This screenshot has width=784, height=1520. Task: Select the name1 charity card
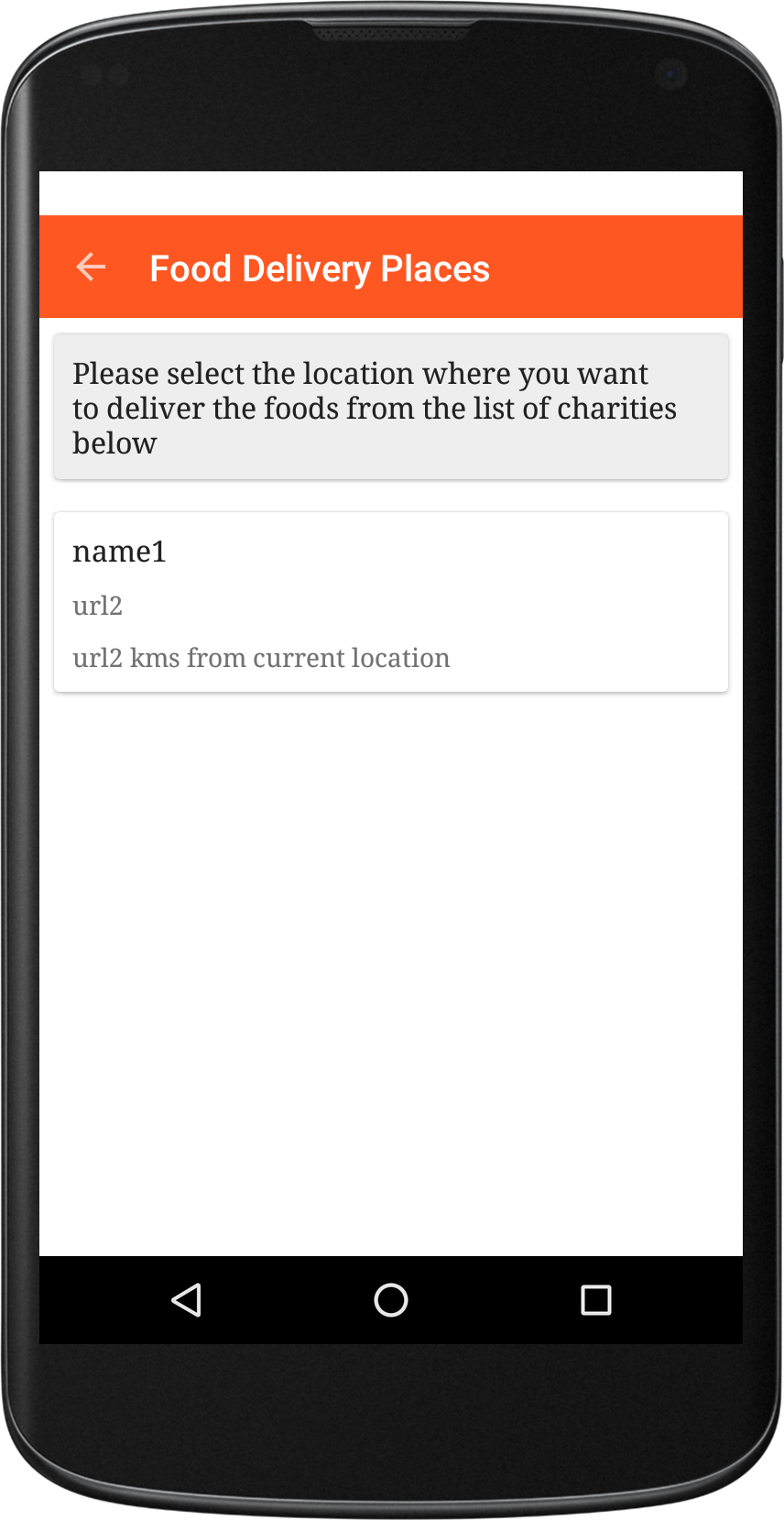391,602
